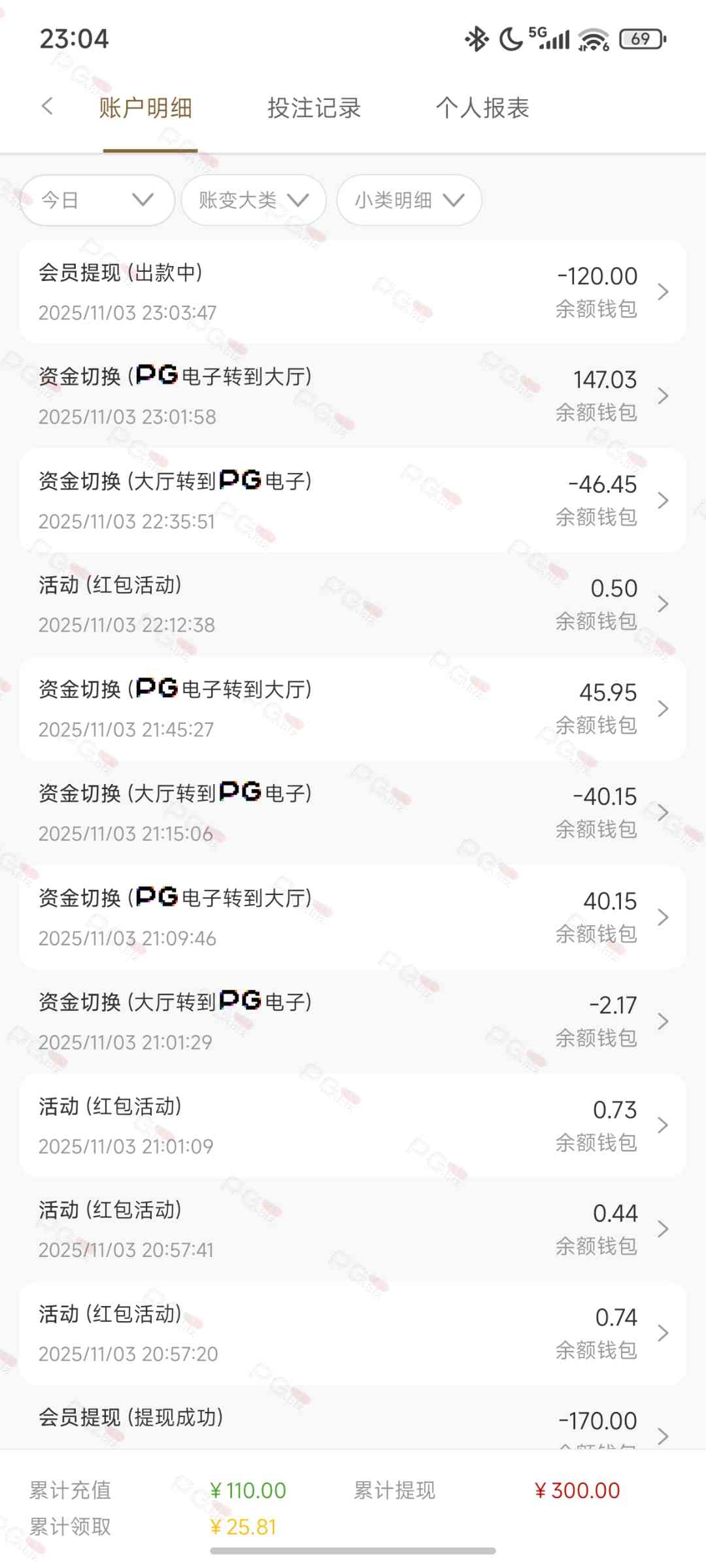Image resolution: width=706 pixels, height=1568 pixels.
Task: Open the -2.17 大厅转到PG电子 record
Action: [353, 1021]
